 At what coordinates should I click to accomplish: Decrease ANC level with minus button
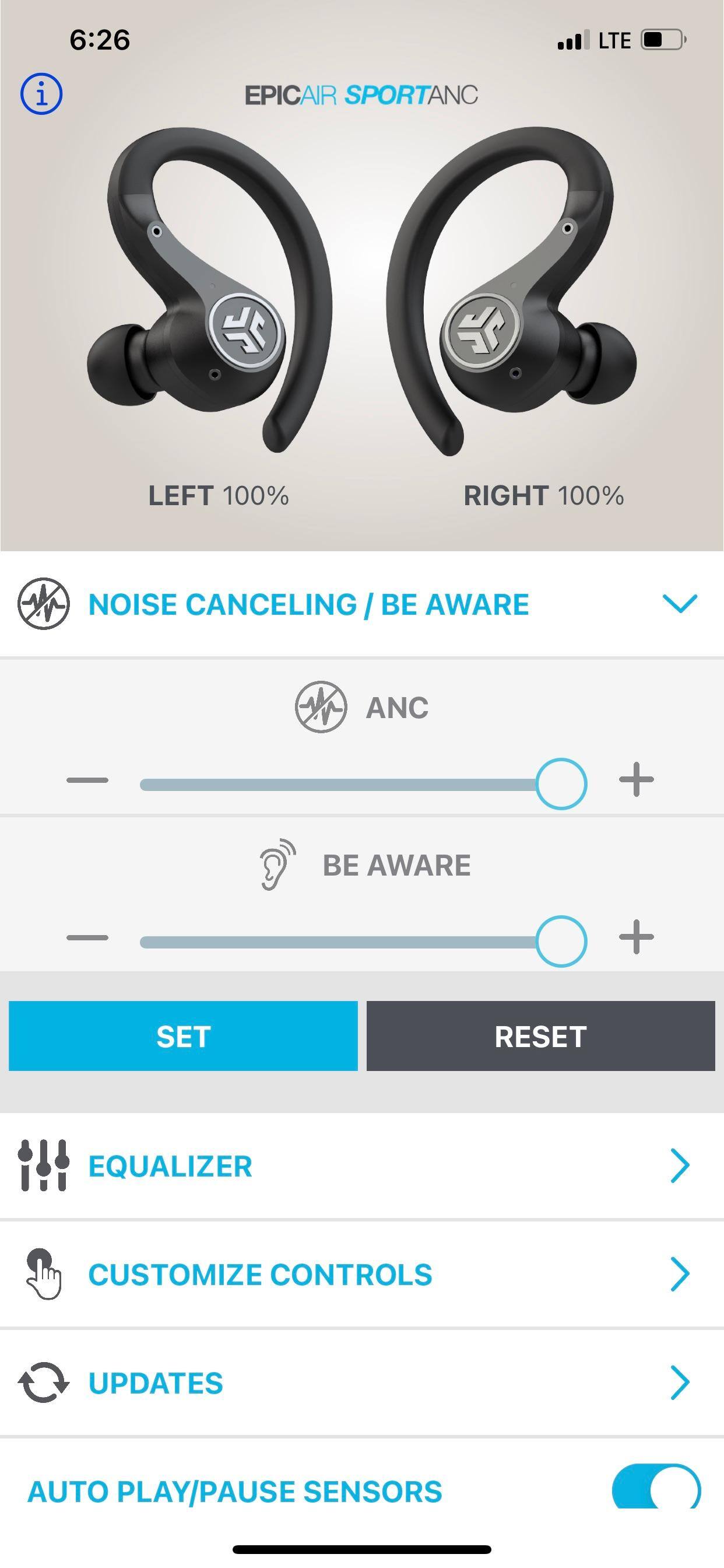[87, 780]
